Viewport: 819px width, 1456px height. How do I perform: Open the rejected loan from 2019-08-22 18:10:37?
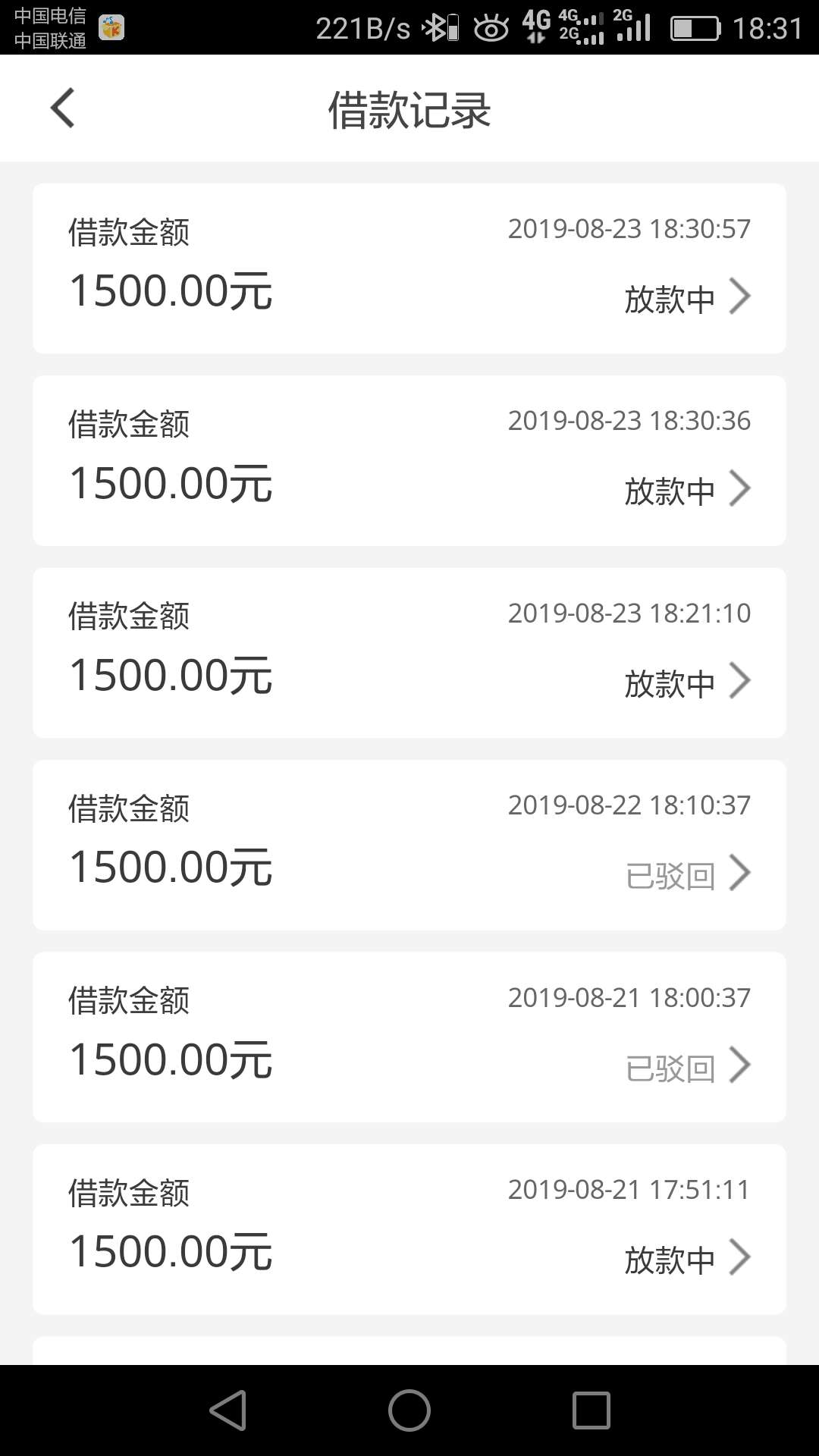coord(409,845)
